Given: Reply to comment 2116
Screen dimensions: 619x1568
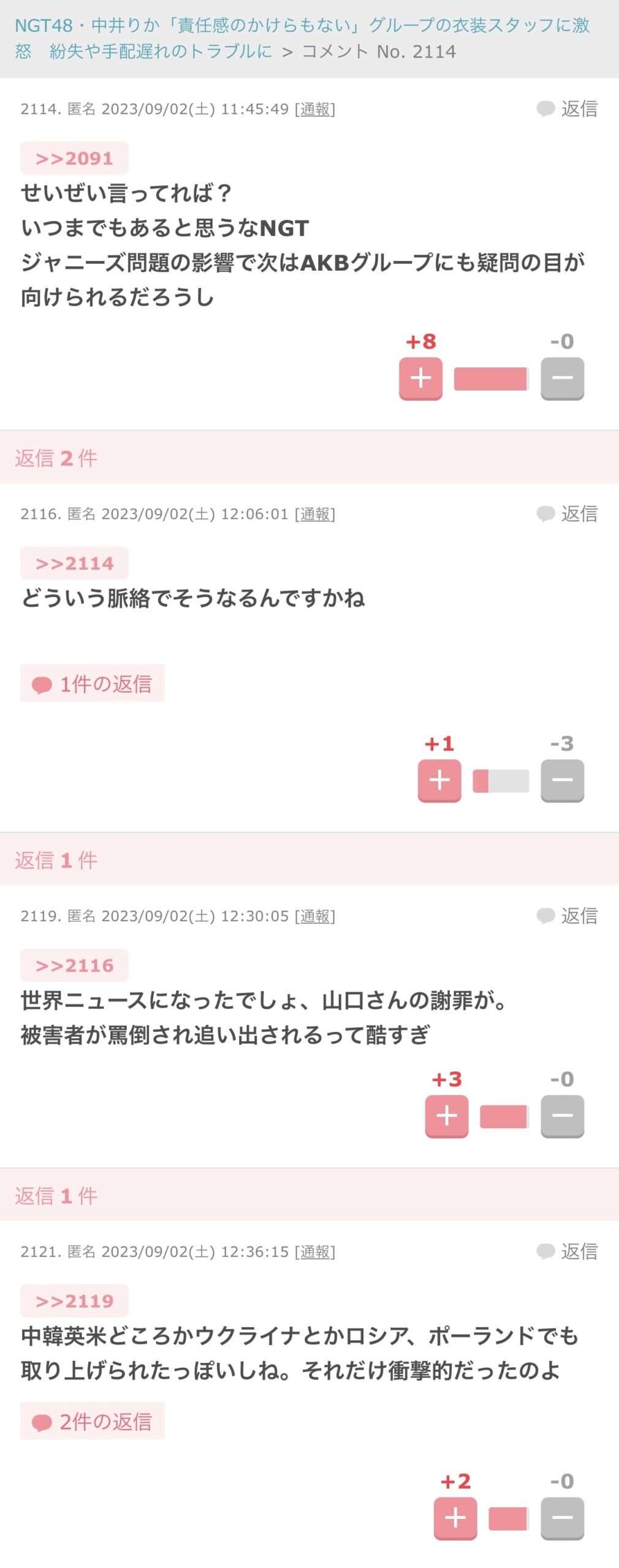Looking at the screenshot, I should (x=568, y=514).
